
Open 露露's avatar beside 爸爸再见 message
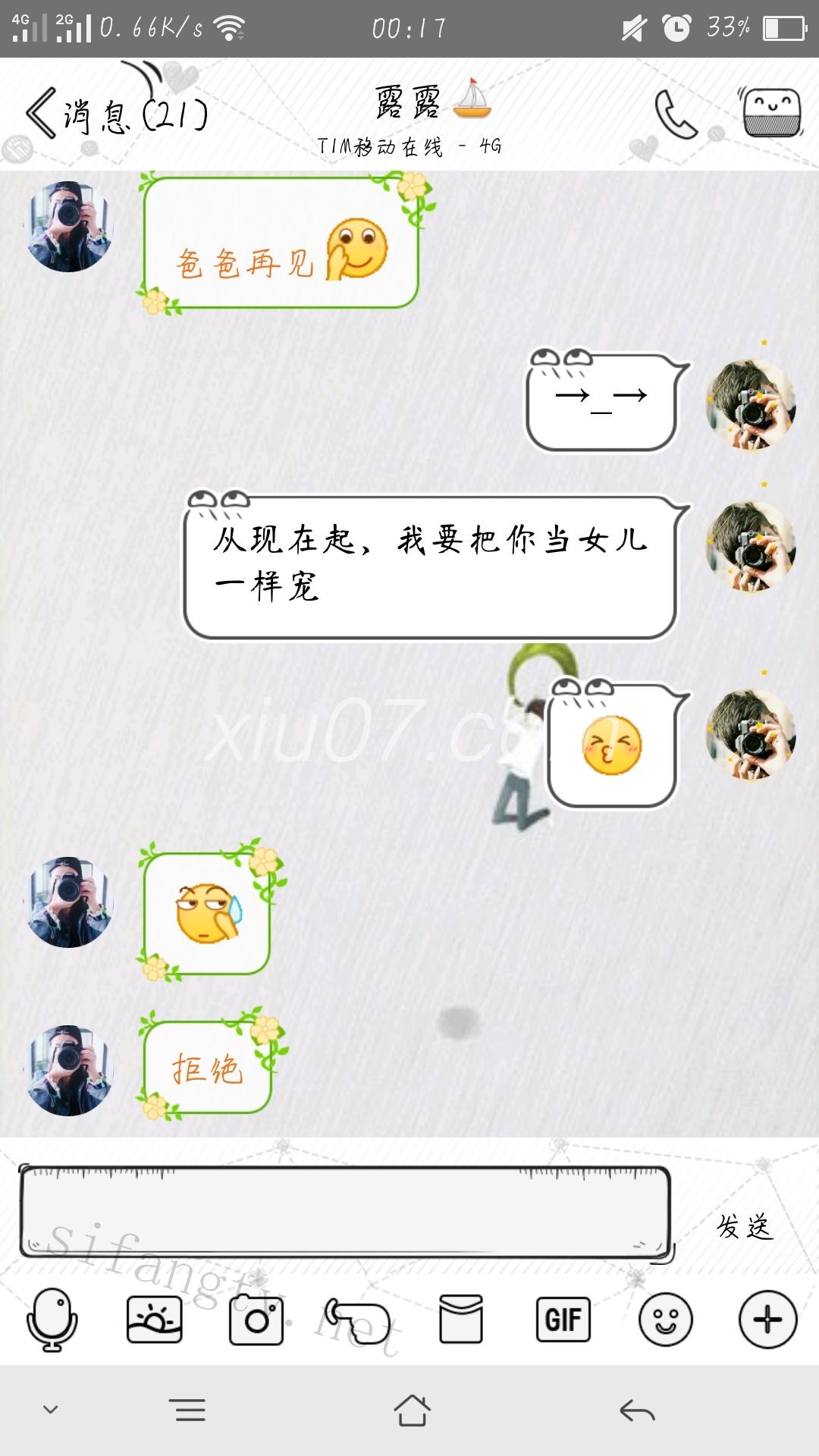pyautogui.click(x=69, y=227)
